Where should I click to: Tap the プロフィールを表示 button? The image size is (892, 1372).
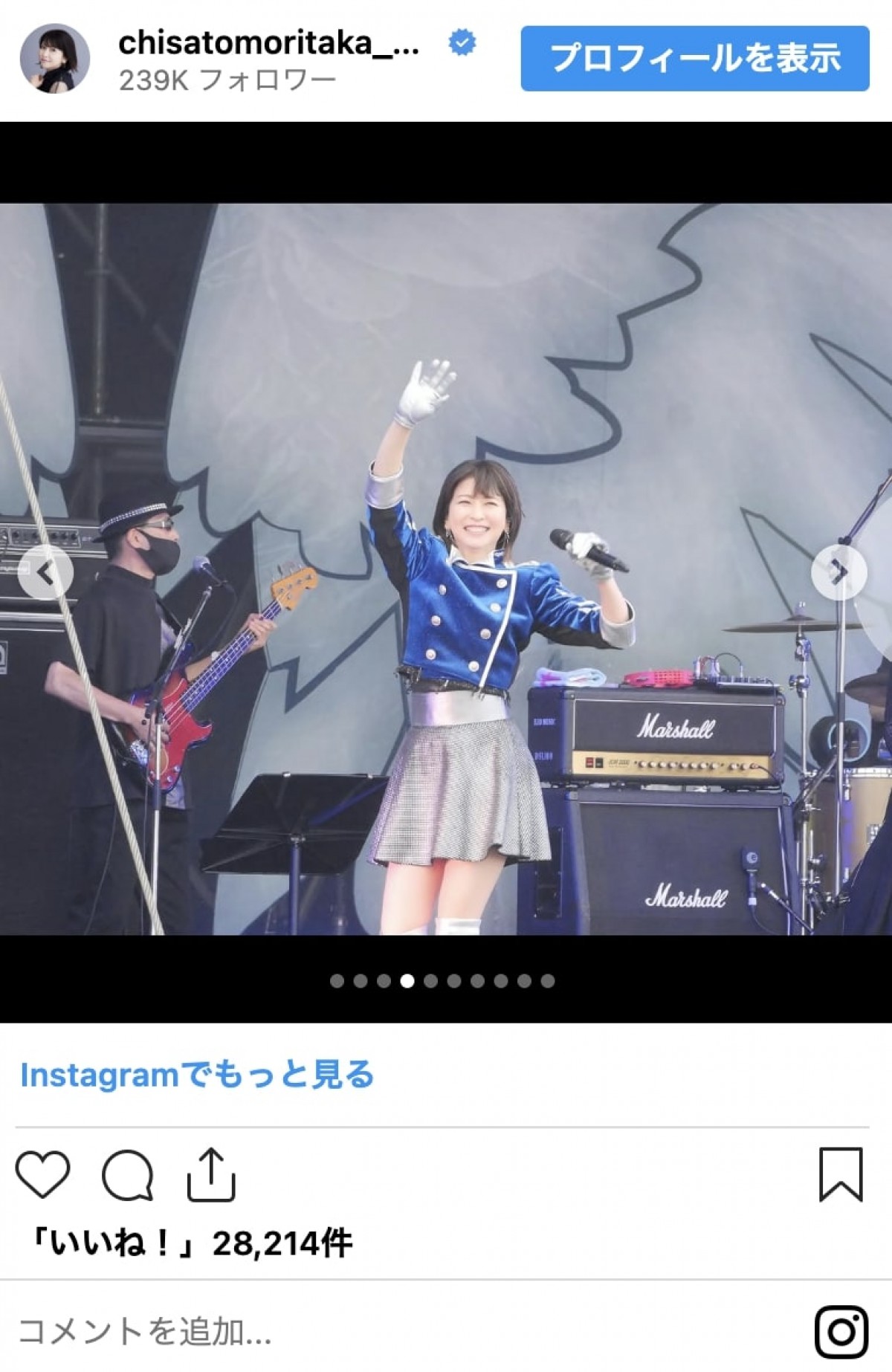click(x=694, y=59)
